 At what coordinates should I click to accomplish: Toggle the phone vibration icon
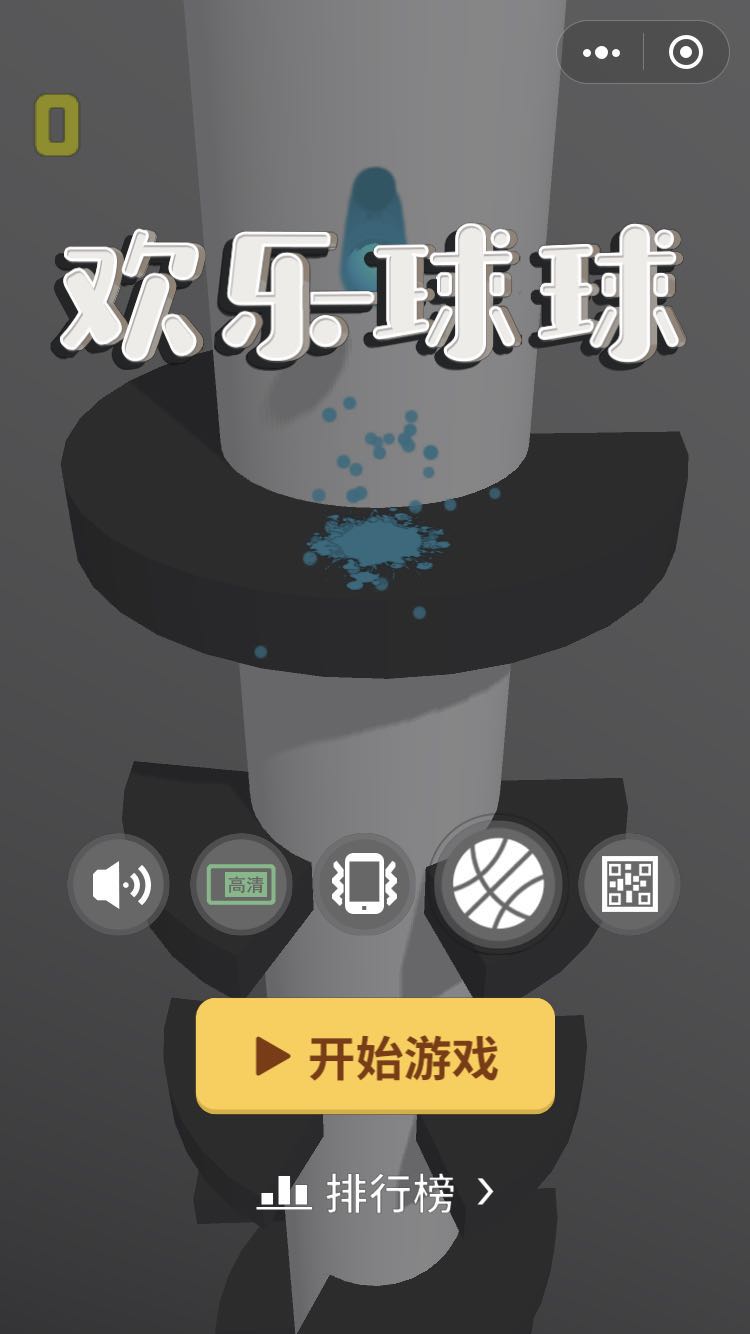click(364, 885)
